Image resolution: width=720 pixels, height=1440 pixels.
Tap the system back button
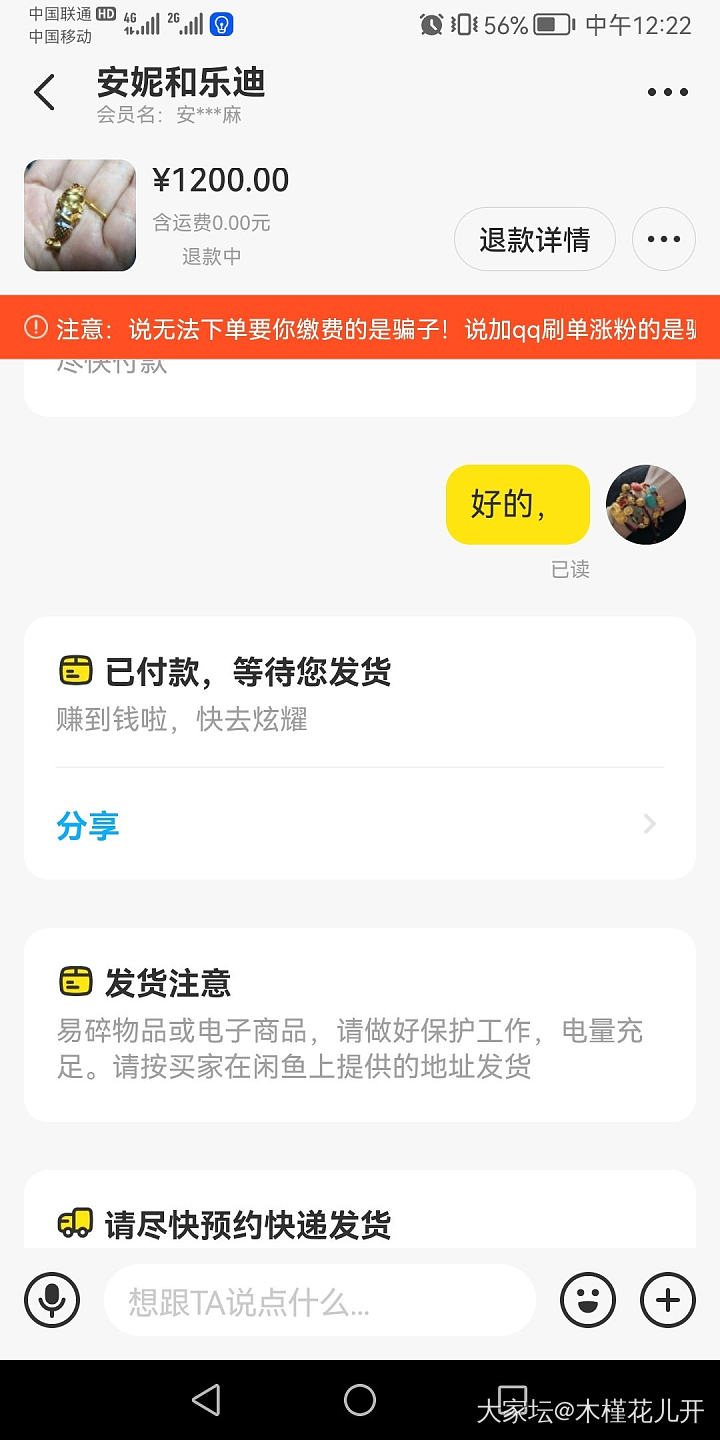(206, 1400)
